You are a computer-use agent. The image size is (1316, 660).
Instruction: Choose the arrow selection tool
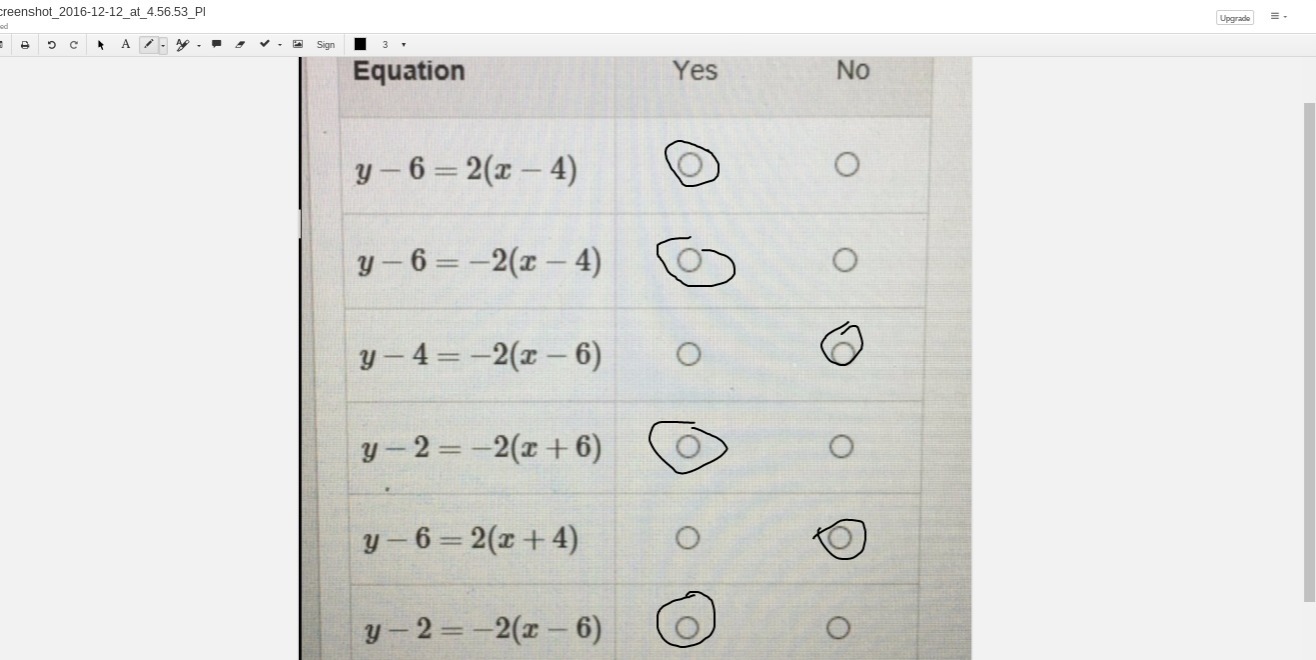pos(101,45)
